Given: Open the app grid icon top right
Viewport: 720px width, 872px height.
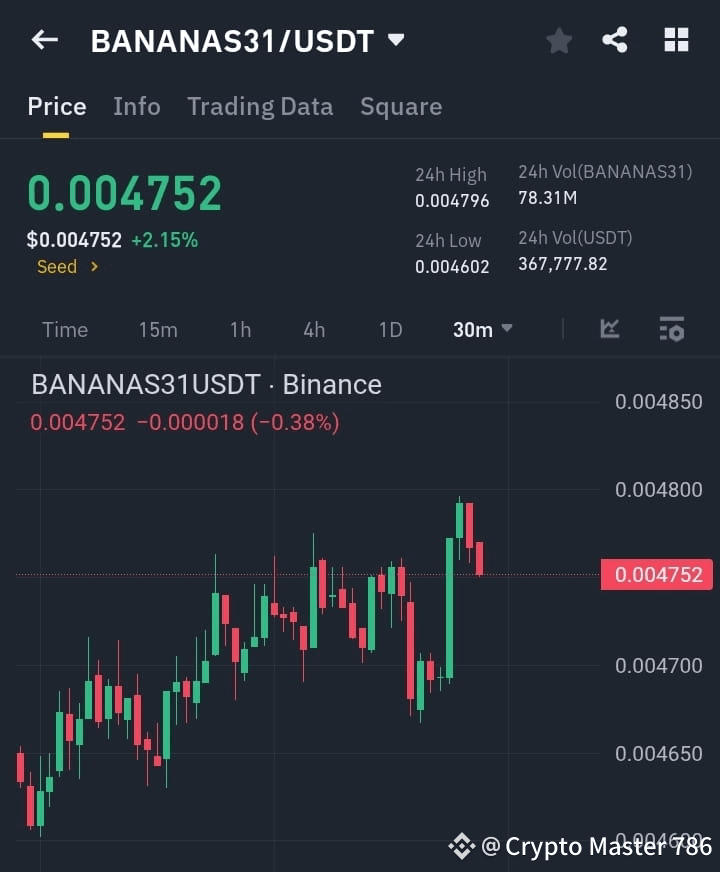Looking at the screenshot, I should tap(676, 40).
